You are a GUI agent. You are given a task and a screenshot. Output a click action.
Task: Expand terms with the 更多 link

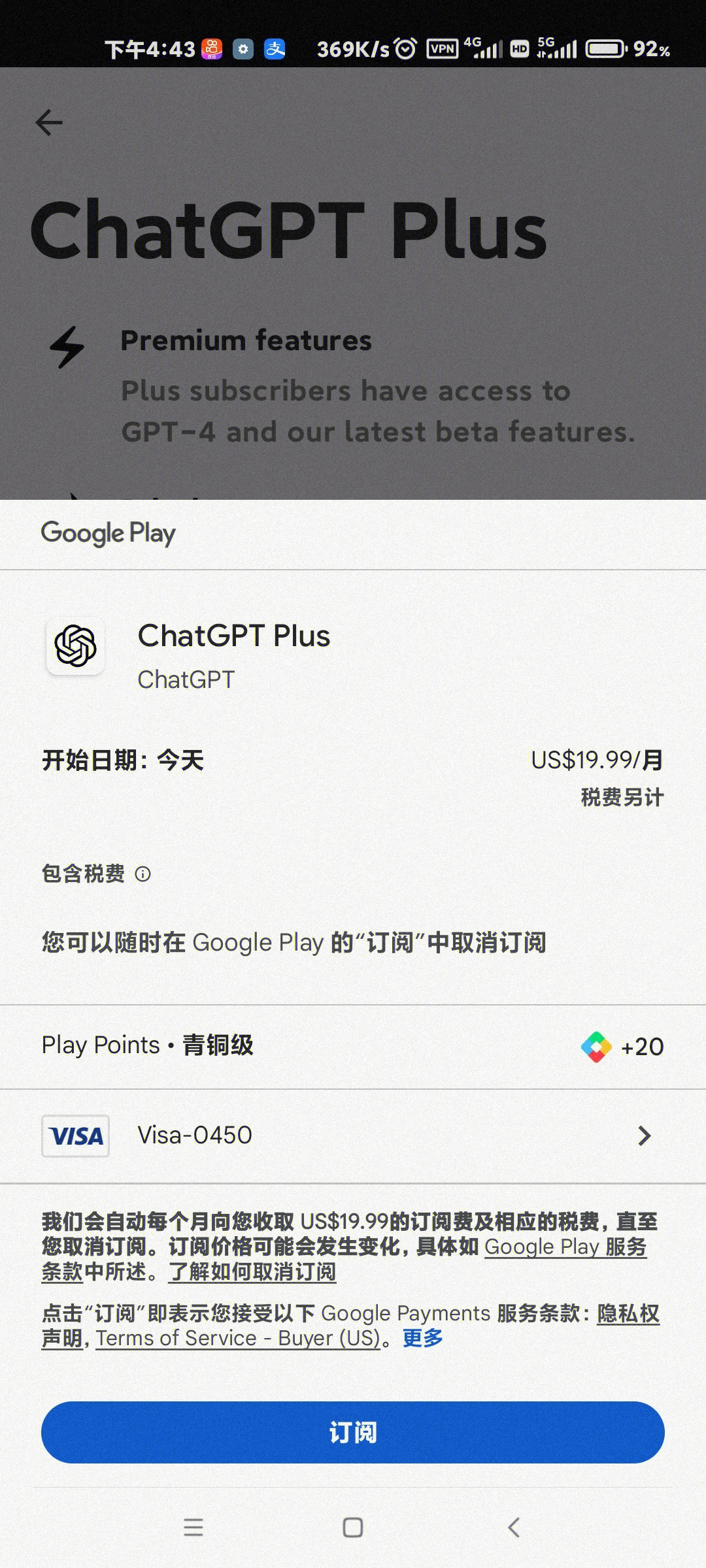tap(422, 1338)
